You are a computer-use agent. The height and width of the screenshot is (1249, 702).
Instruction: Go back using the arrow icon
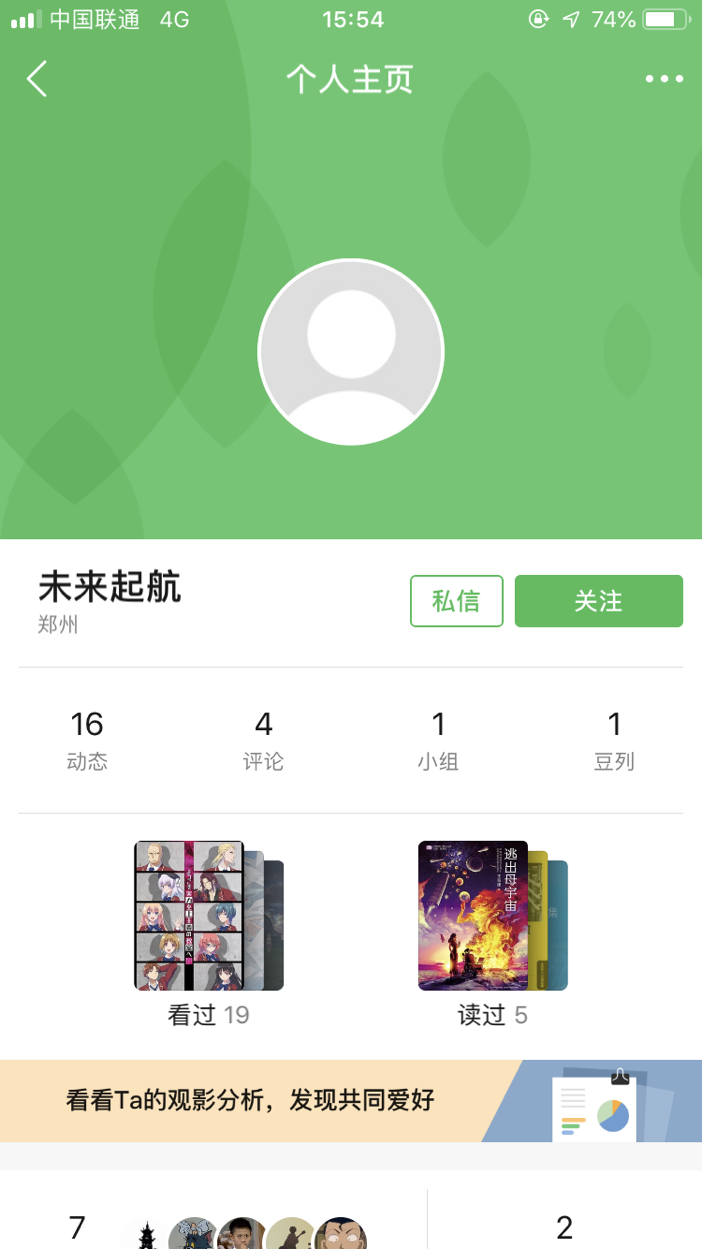[x=37, y=79]
